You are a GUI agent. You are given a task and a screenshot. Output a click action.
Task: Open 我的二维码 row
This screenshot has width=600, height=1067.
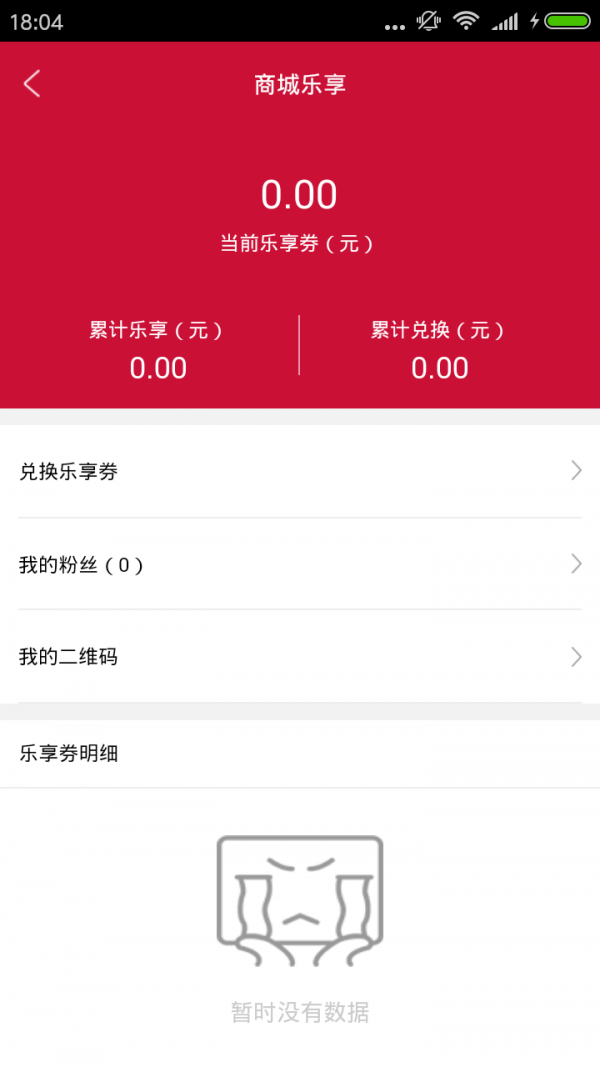tap(300, 657)
